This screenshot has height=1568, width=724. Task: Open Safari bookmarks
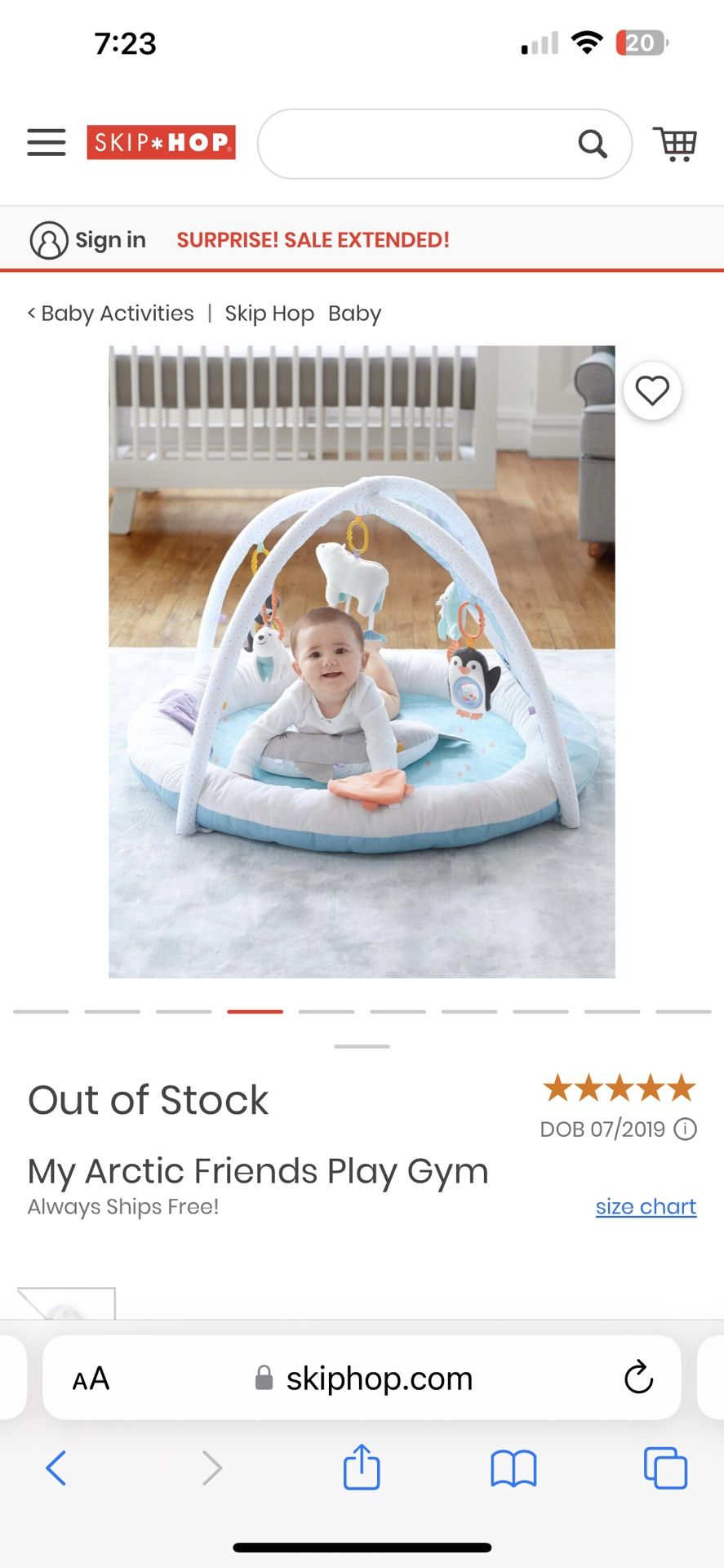pos(513,1468)
